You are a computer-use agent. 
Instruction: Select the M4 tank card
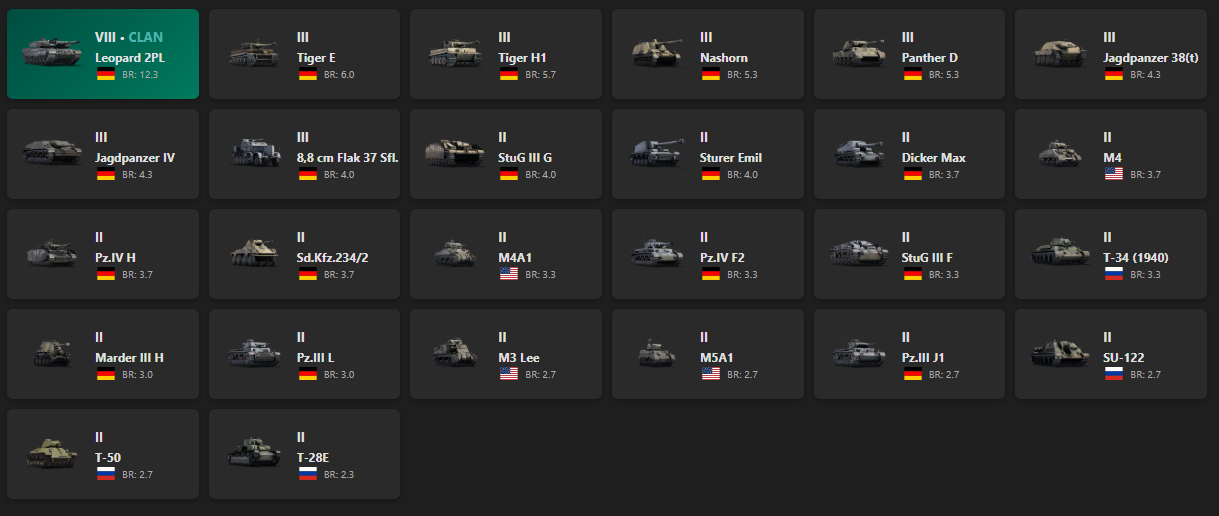(1111, 155)
